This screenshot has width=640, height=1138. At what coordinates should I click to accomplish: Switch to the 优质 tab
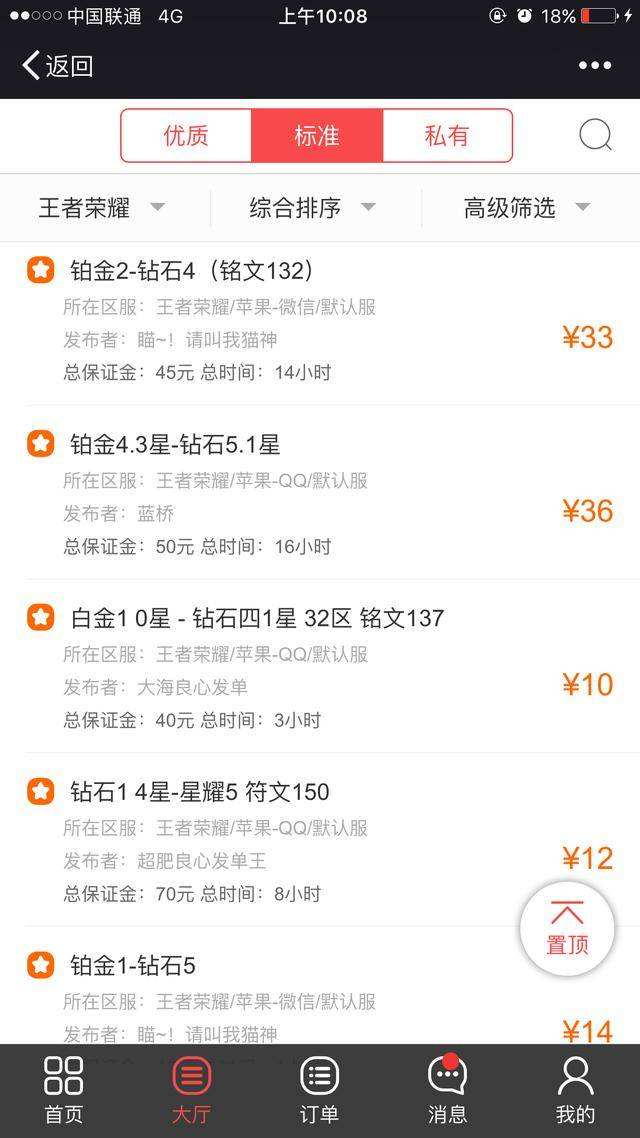pos(186,136)
